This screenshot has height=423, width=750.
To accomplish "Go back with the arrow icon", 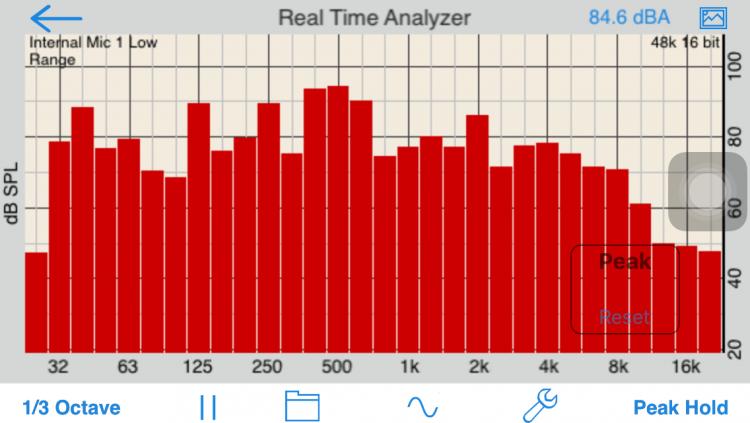I will [x=56, y=18].
